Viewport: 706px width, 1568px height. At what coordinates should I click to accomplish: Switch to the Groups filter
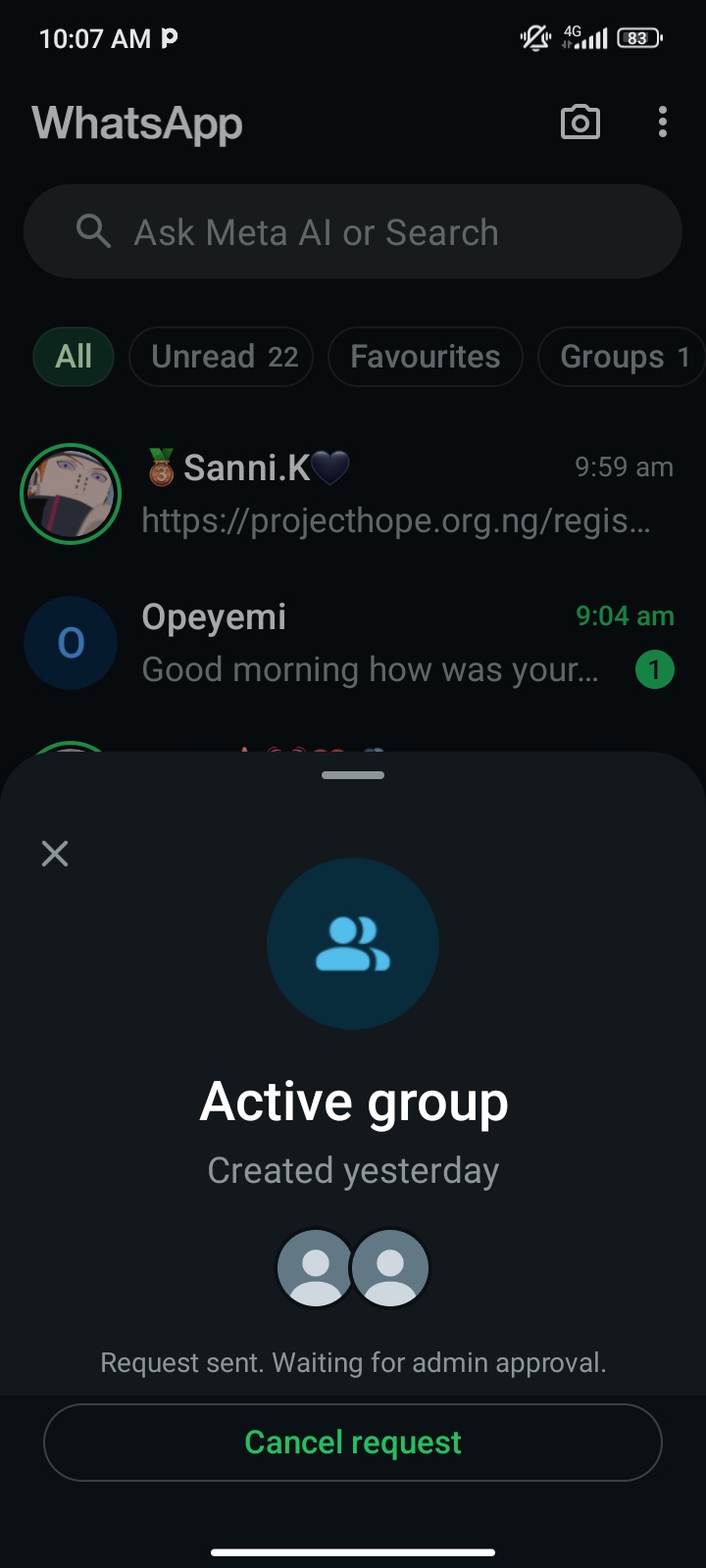click(x=622, y=357)
